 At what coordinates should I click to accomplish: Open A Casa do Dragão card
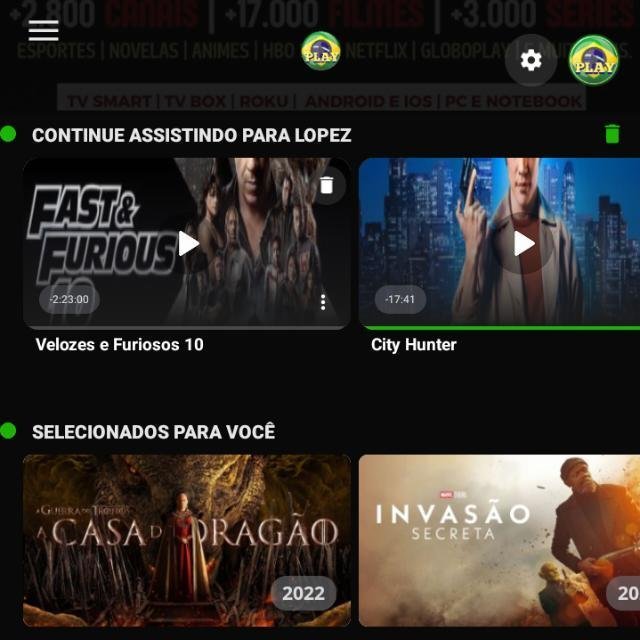187,540
